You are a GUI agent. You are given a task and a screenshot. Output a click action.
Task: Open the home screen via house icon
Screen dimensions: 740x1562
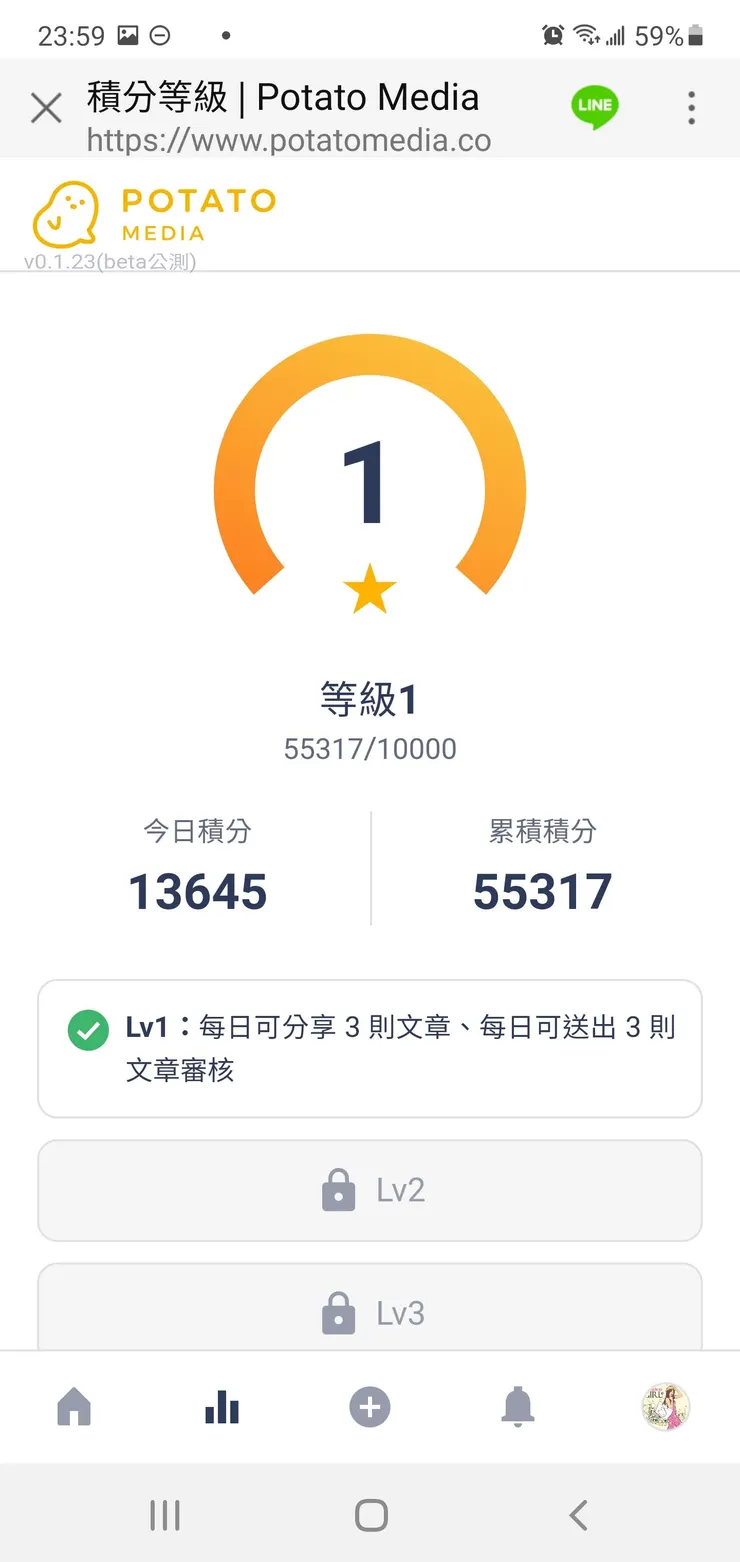[x=74, y=1407]
